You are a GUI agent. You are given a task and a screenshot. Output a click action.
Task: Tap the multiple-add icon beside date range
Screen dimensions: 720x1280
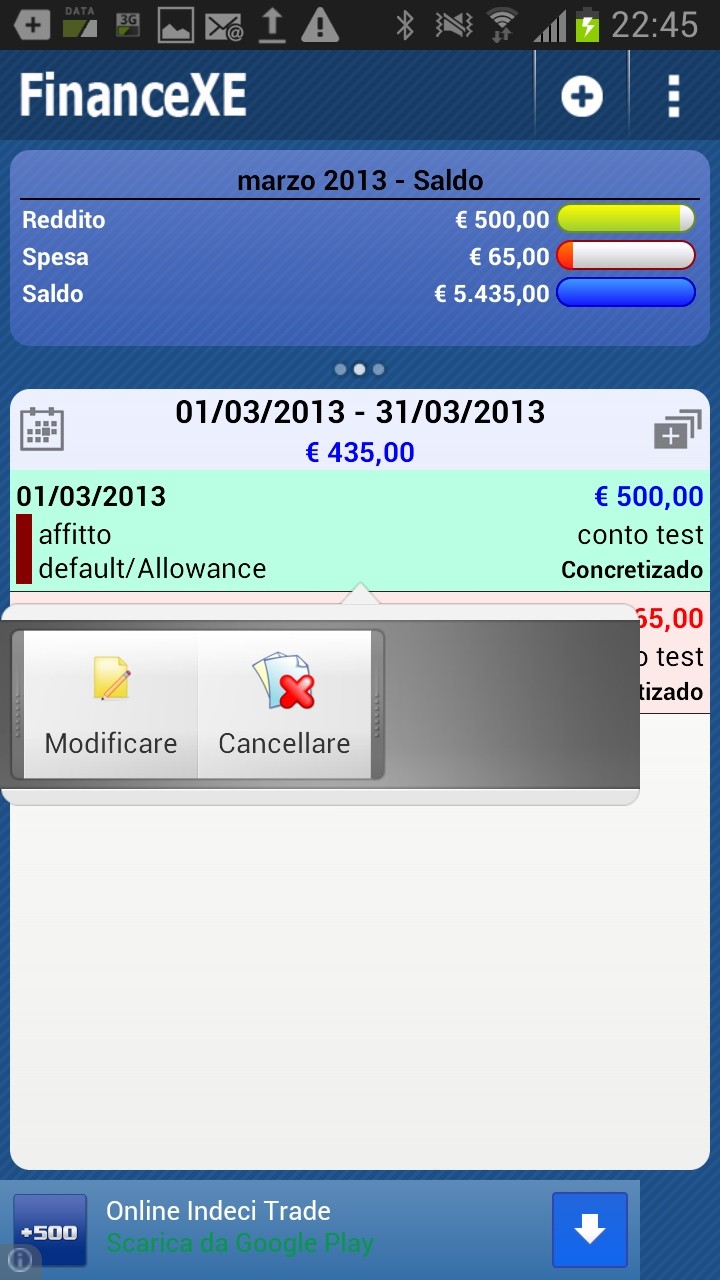[678, 430]
